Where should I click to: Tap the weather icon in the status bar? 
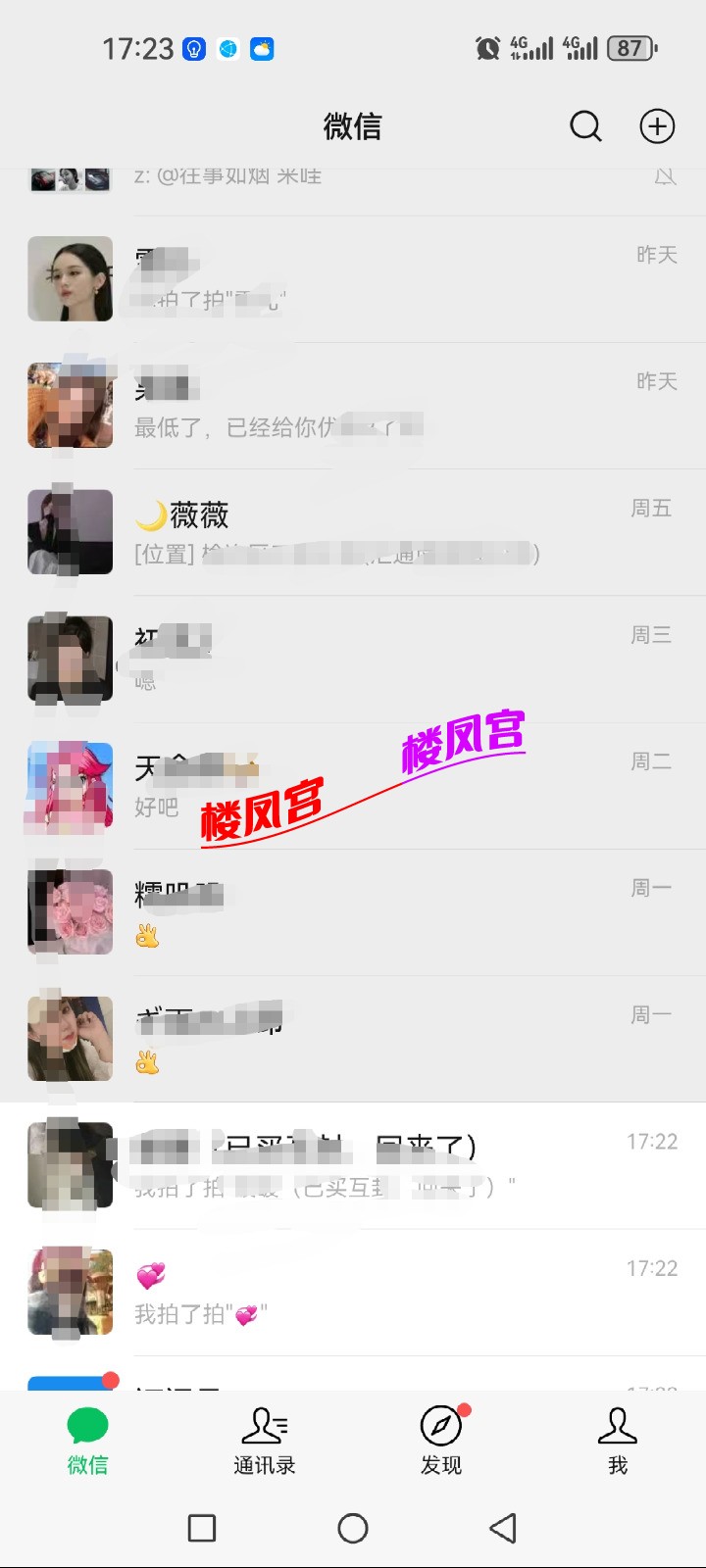[262, 48]
